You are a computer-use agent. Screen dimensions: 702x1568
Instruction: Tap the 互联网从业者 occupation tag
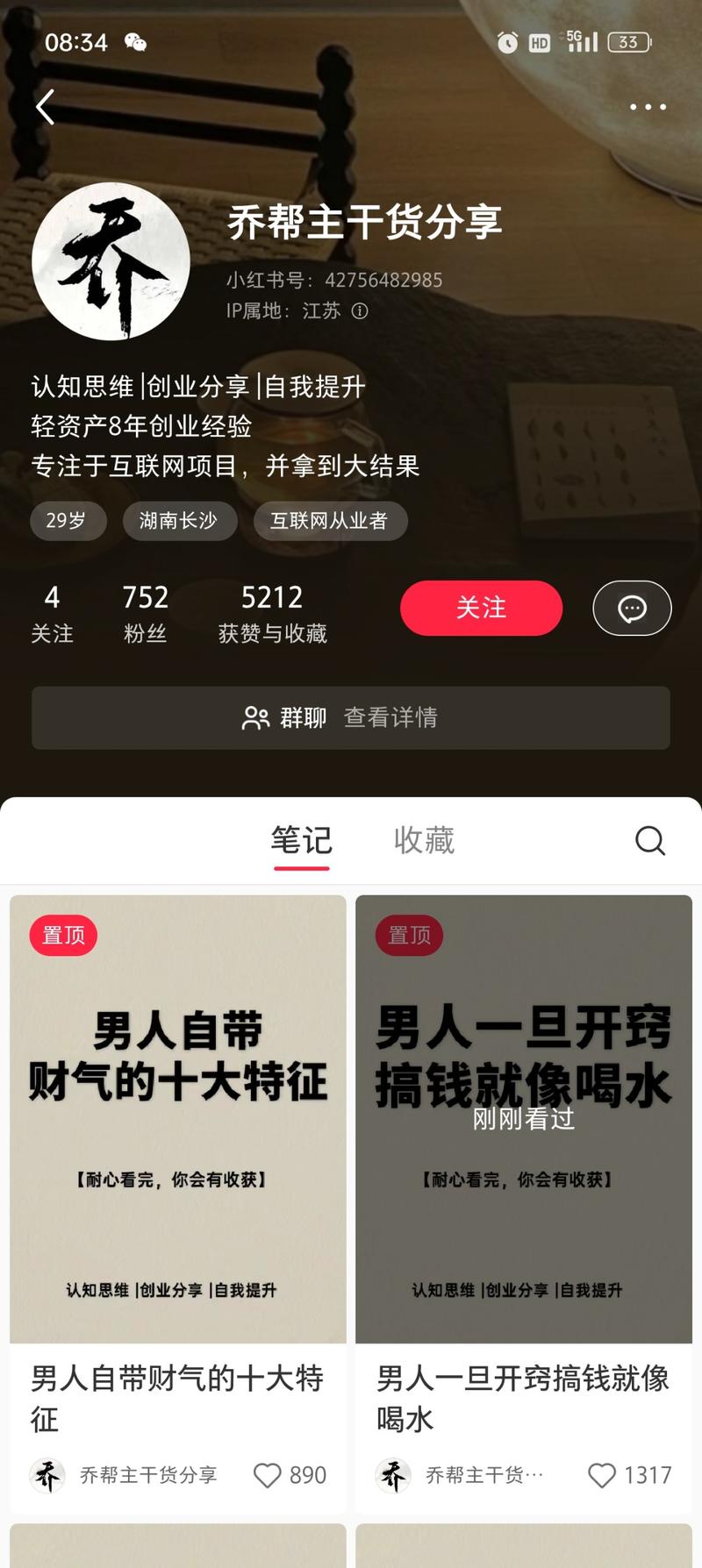pos(329,520)
